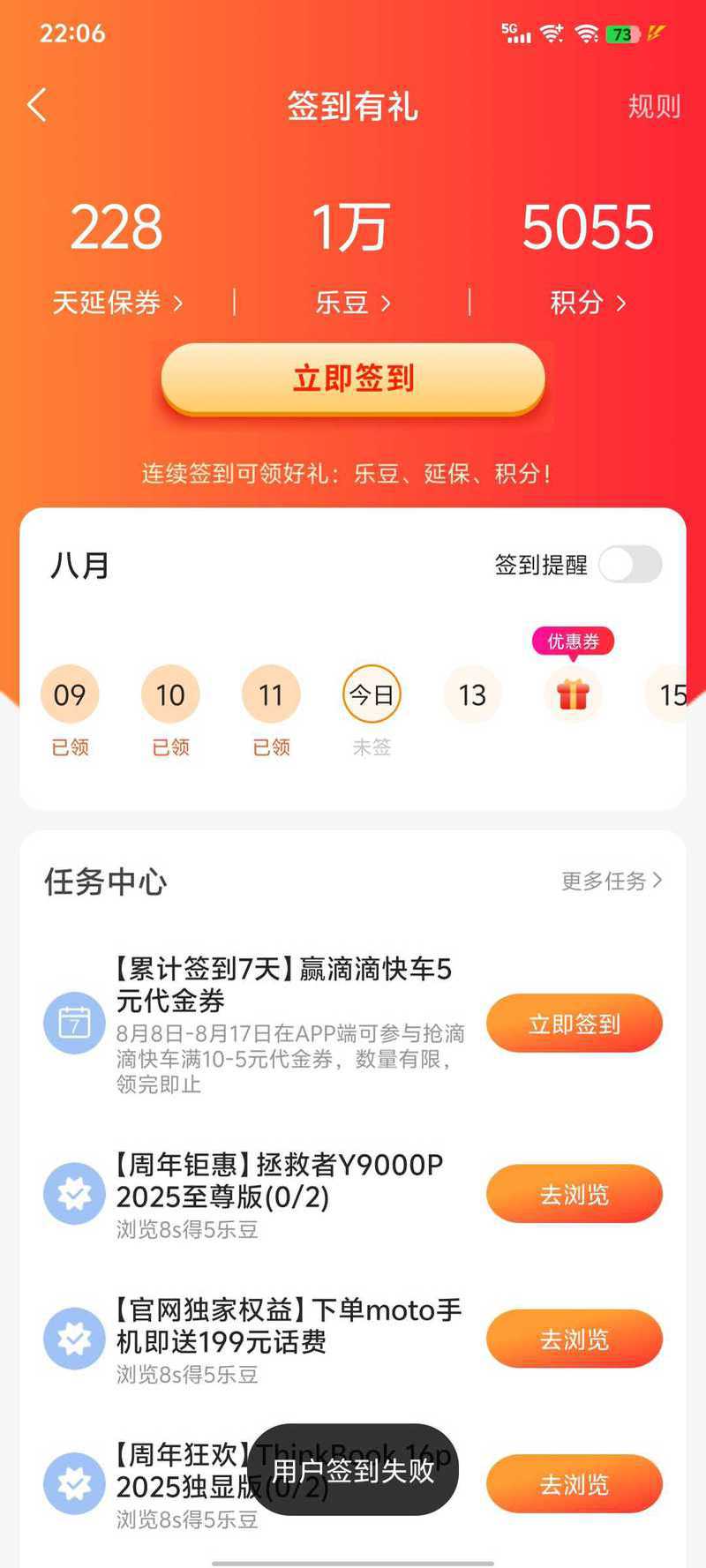This screenshot has height=1568, width=706.
Task: Tap the big 立即签到 button at the top
Action: 353,379
